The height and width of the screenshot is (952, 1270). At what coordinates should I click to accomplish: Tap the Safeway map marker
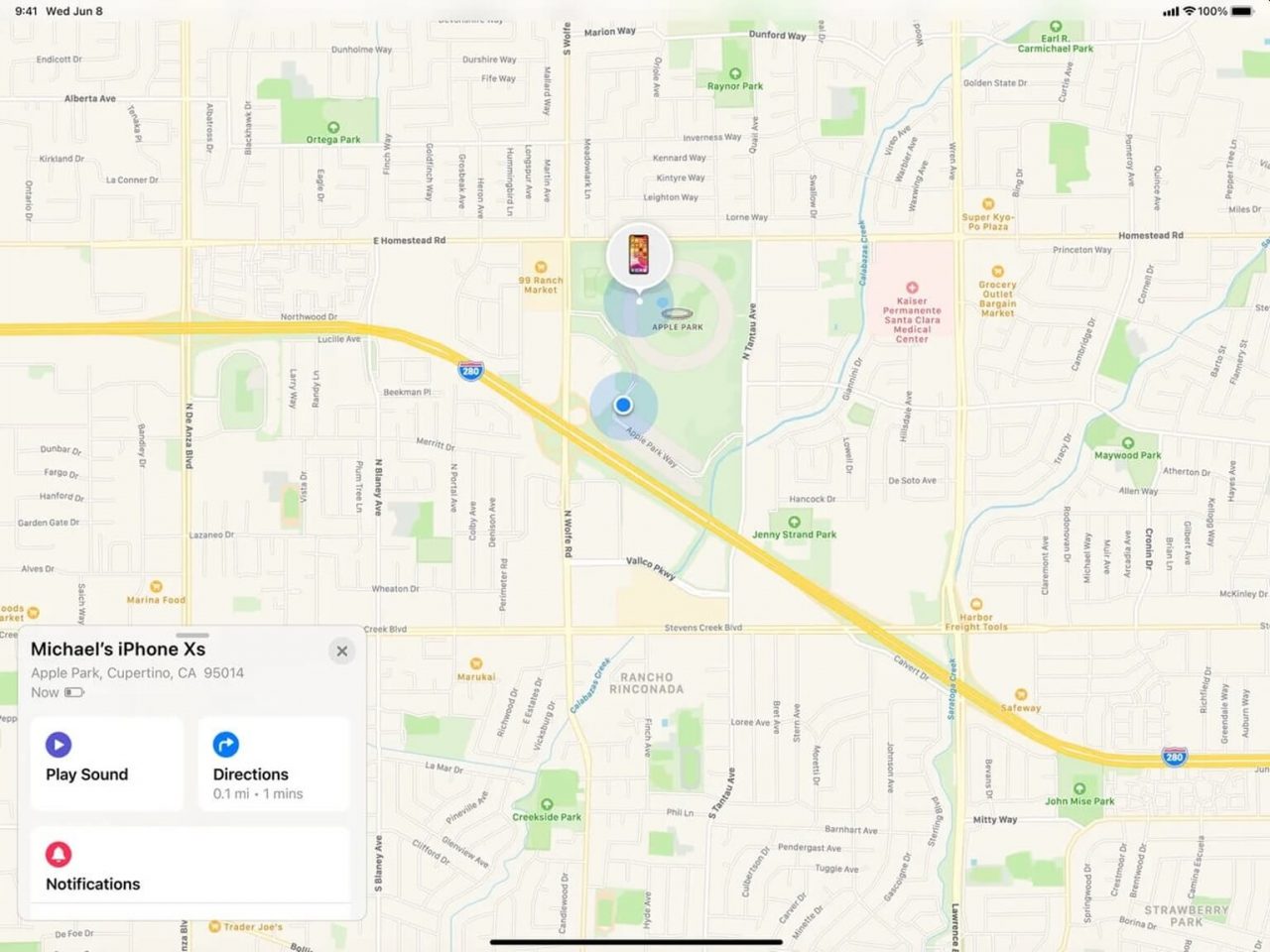click(1021, 695)
